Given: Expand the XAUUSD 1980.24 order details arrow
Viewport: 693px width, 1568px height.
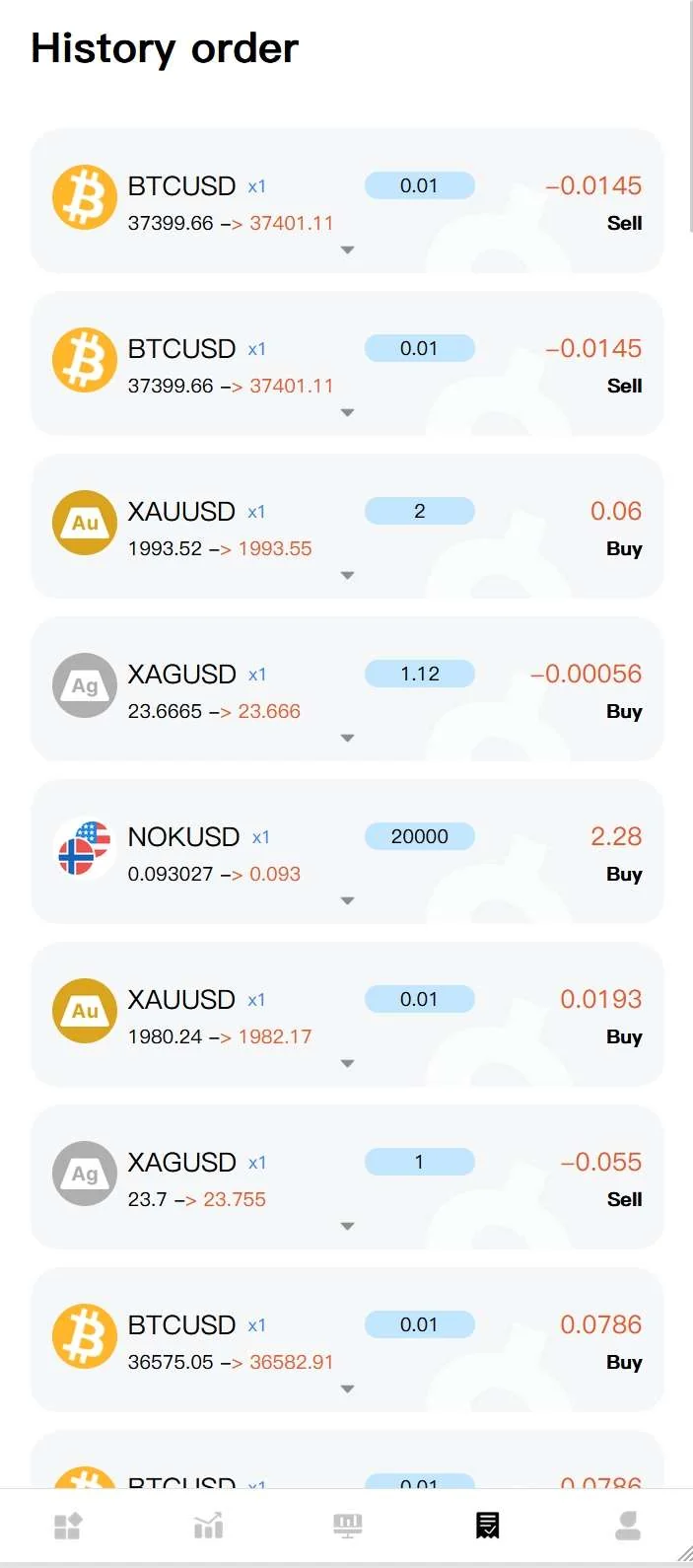Looking at the screenshot, I should click(347, 1064).
